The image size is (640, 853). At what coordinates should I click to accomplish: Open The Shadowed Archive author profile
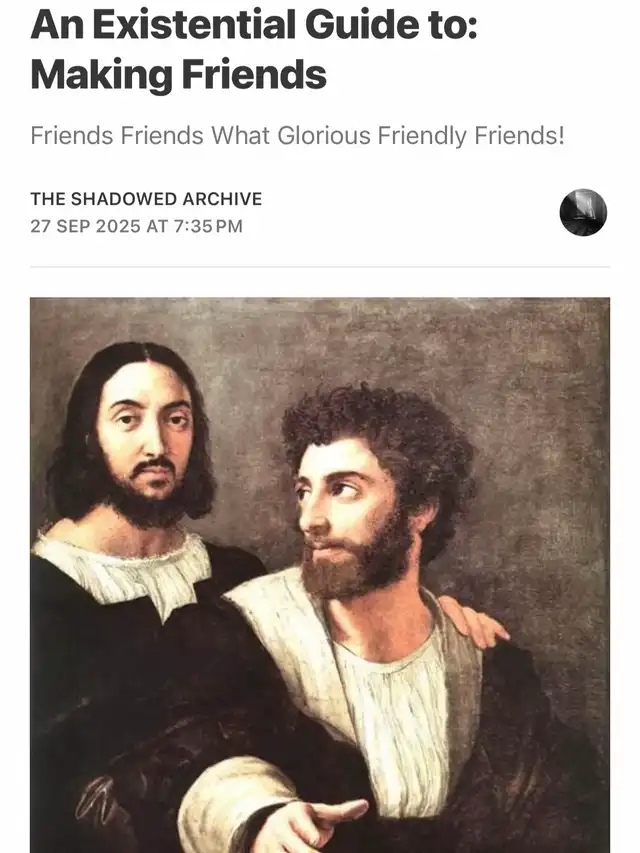[x=146, y=199]
